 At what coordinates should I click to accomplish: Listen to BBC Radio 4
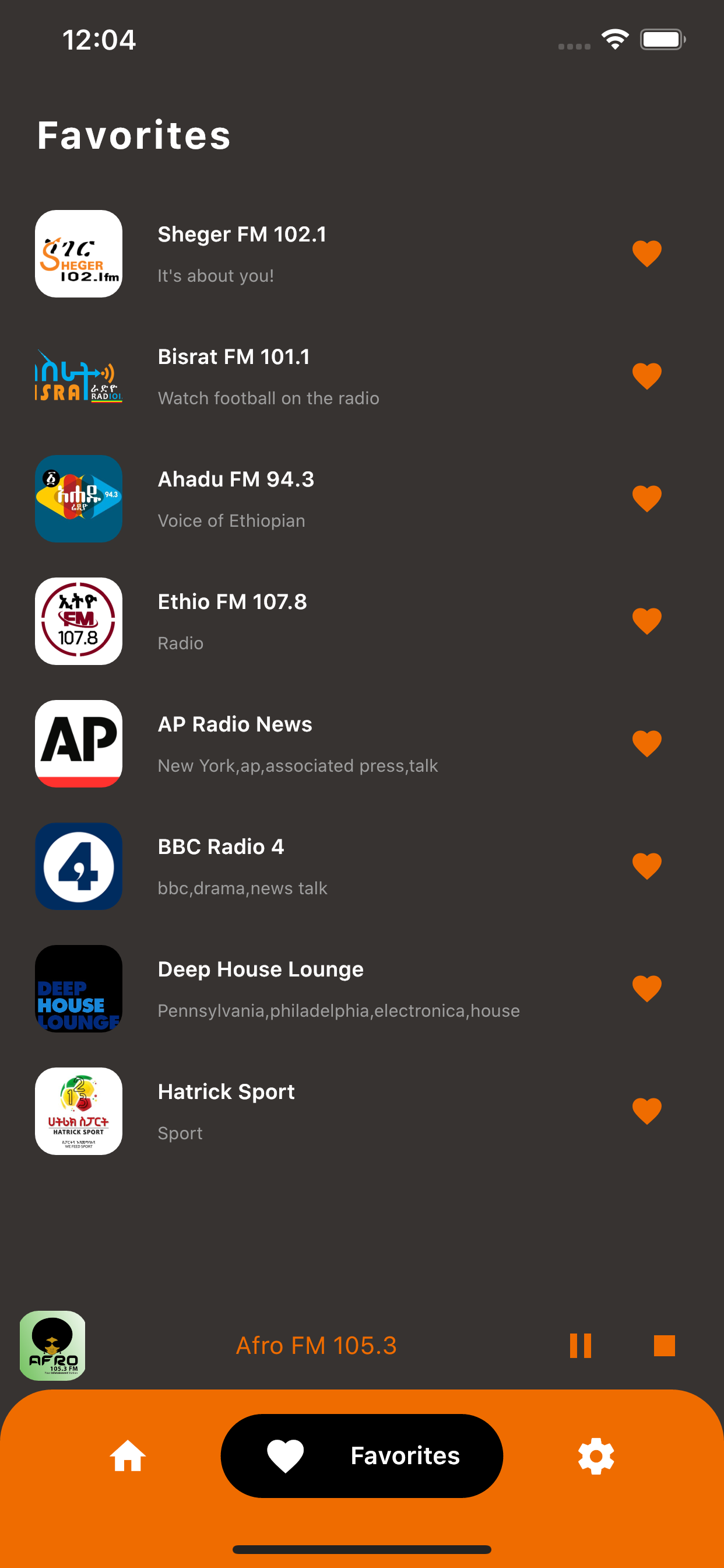(361, 866)
